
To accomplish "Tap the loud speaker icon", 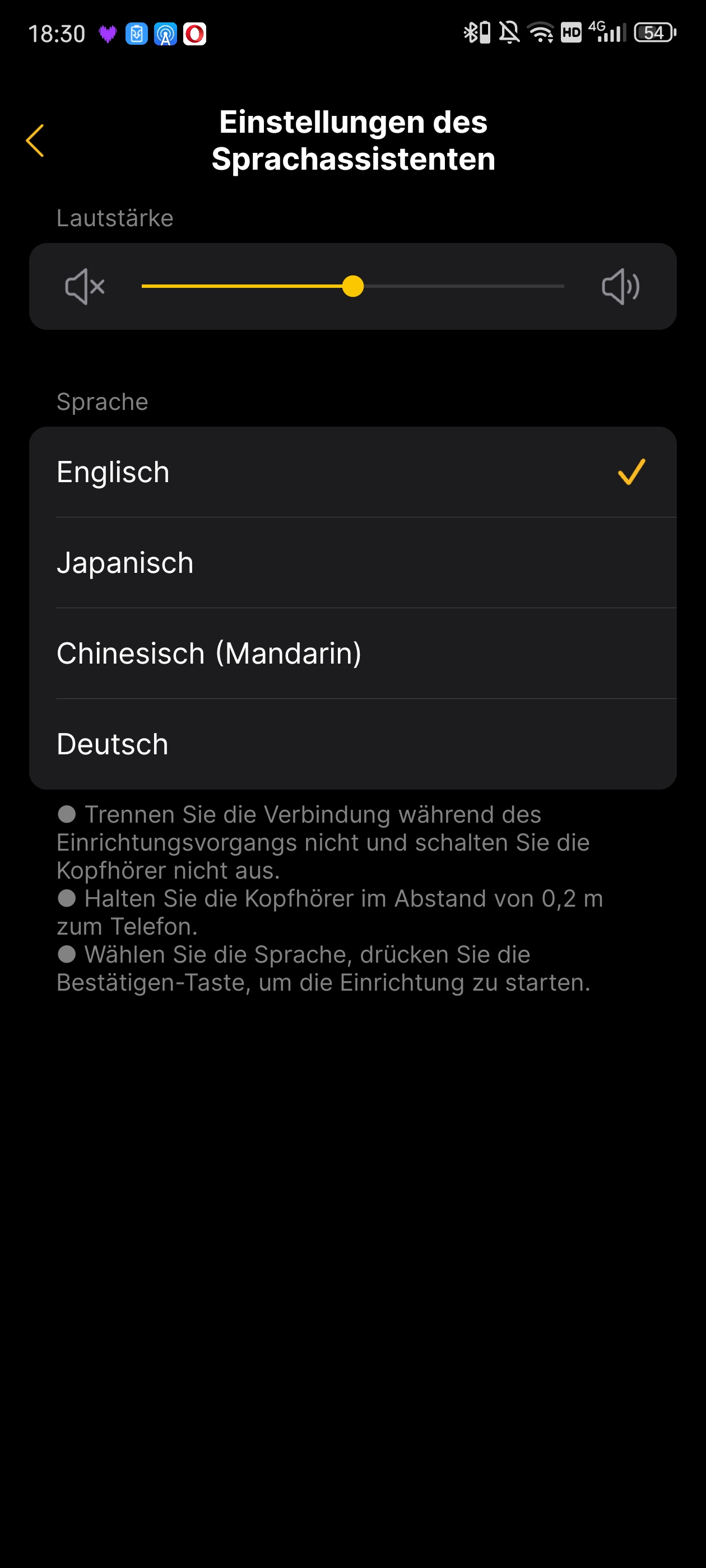I will [x=620, y=286].
